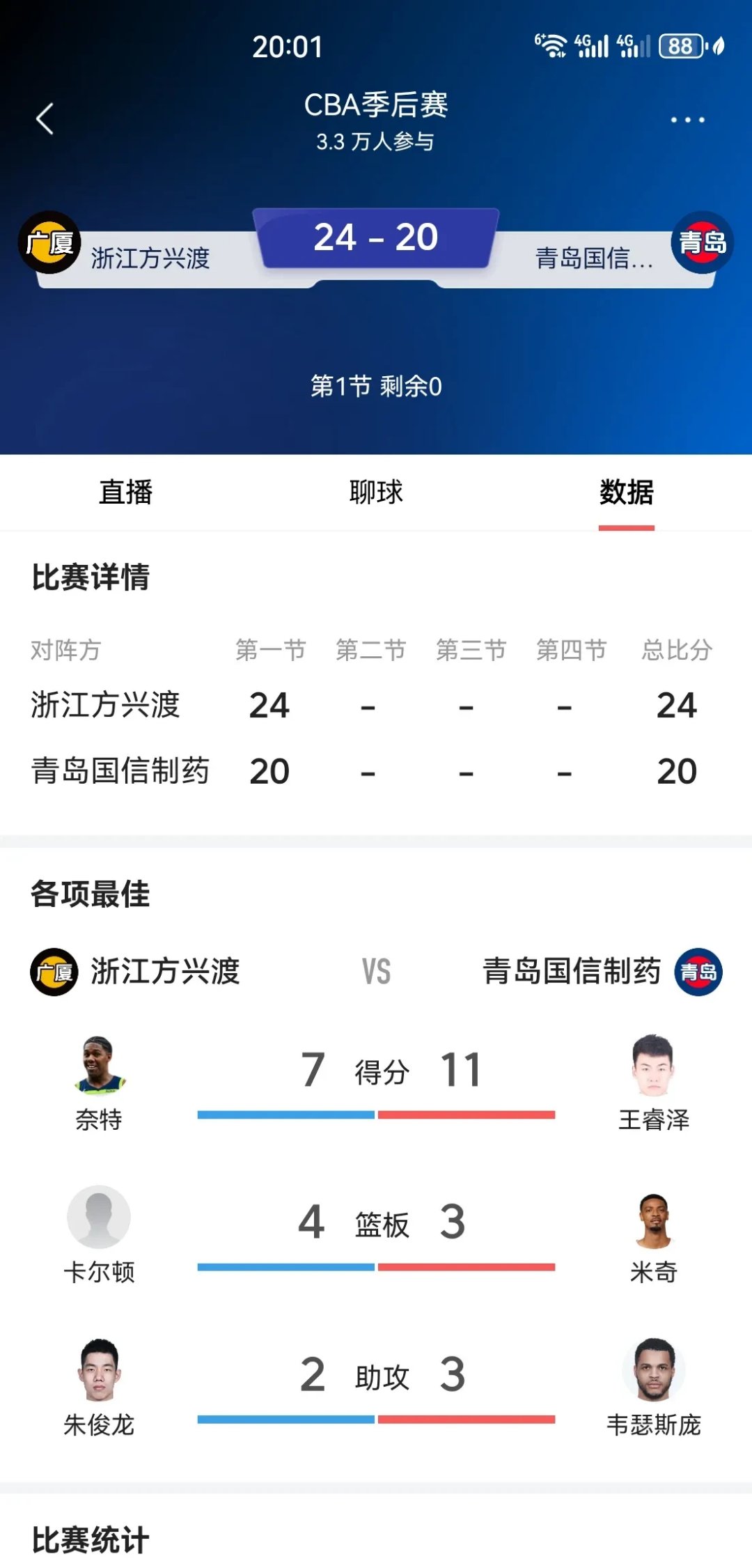
Task: Select the 数据 tab
Action: tap(625, 492)
